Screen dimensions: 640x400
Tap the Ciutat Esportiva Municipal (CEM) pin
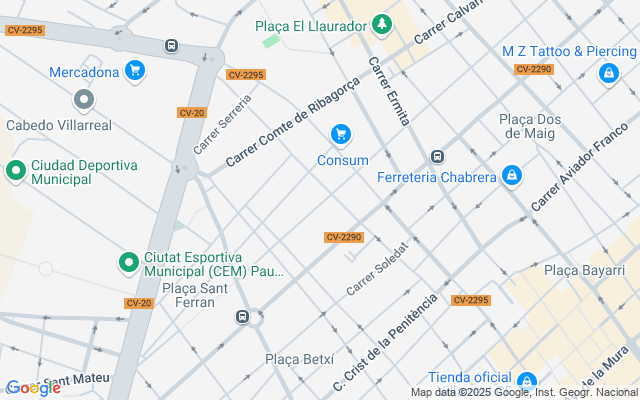tap(129, 263)
